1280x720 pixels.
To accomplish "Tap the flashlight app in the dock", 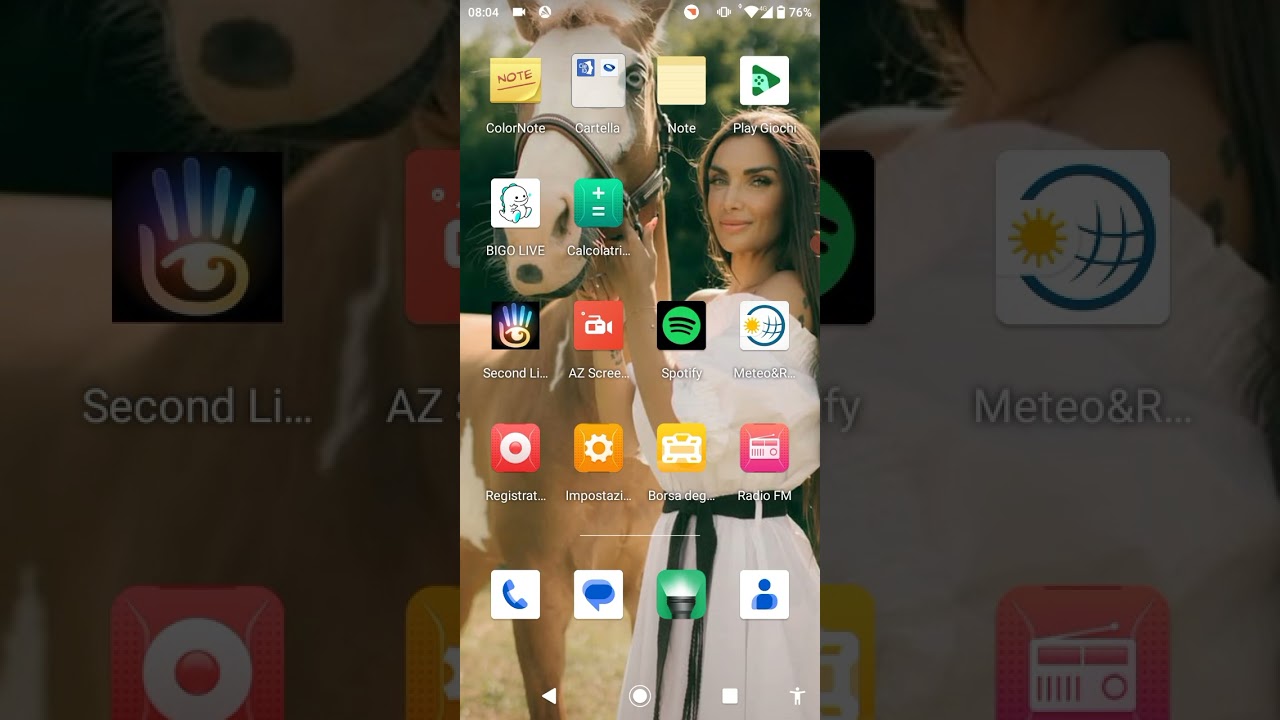I will (x=681, y=595).
